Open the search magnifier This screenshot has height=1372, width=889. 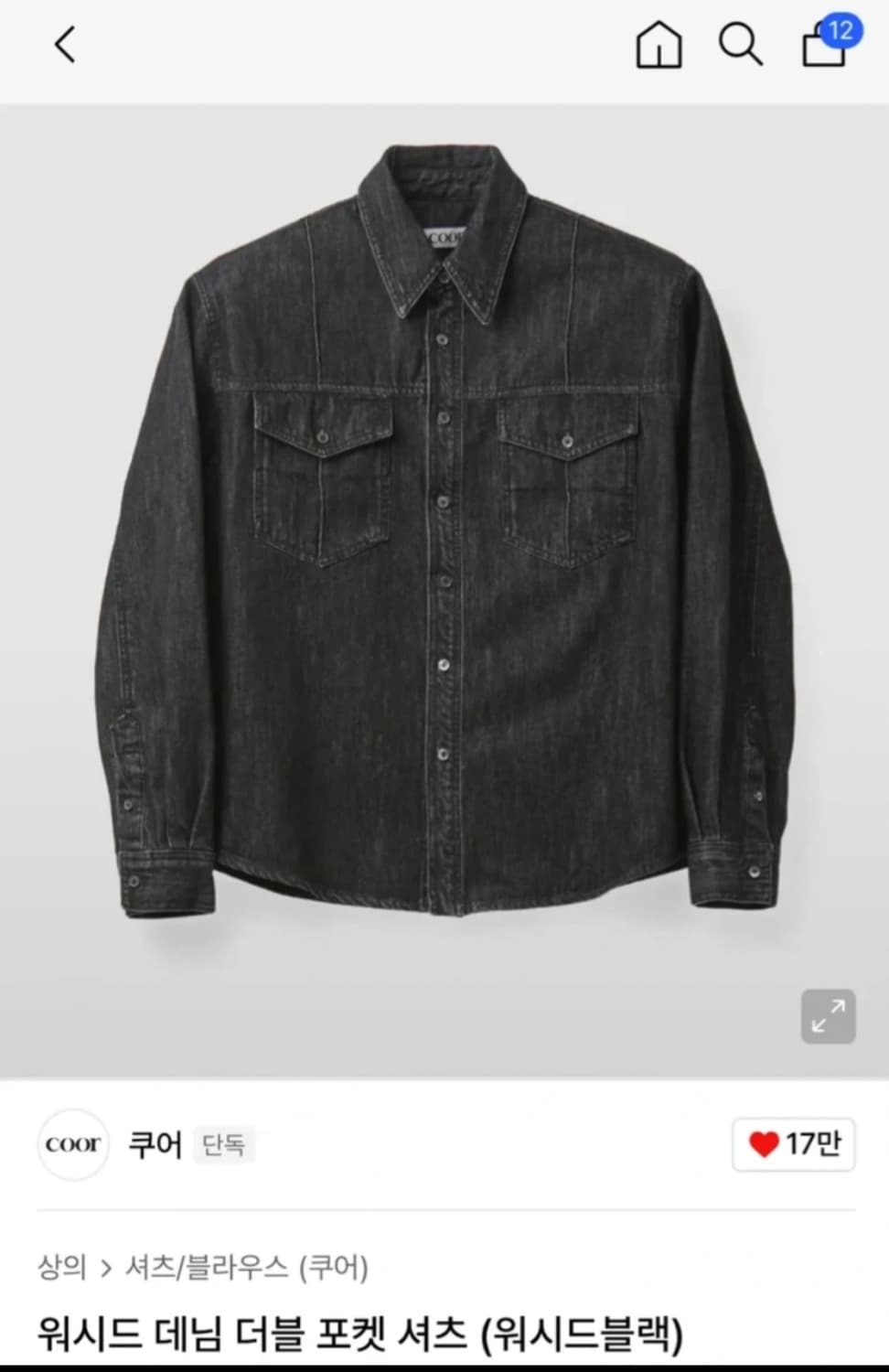click(740, 45)
